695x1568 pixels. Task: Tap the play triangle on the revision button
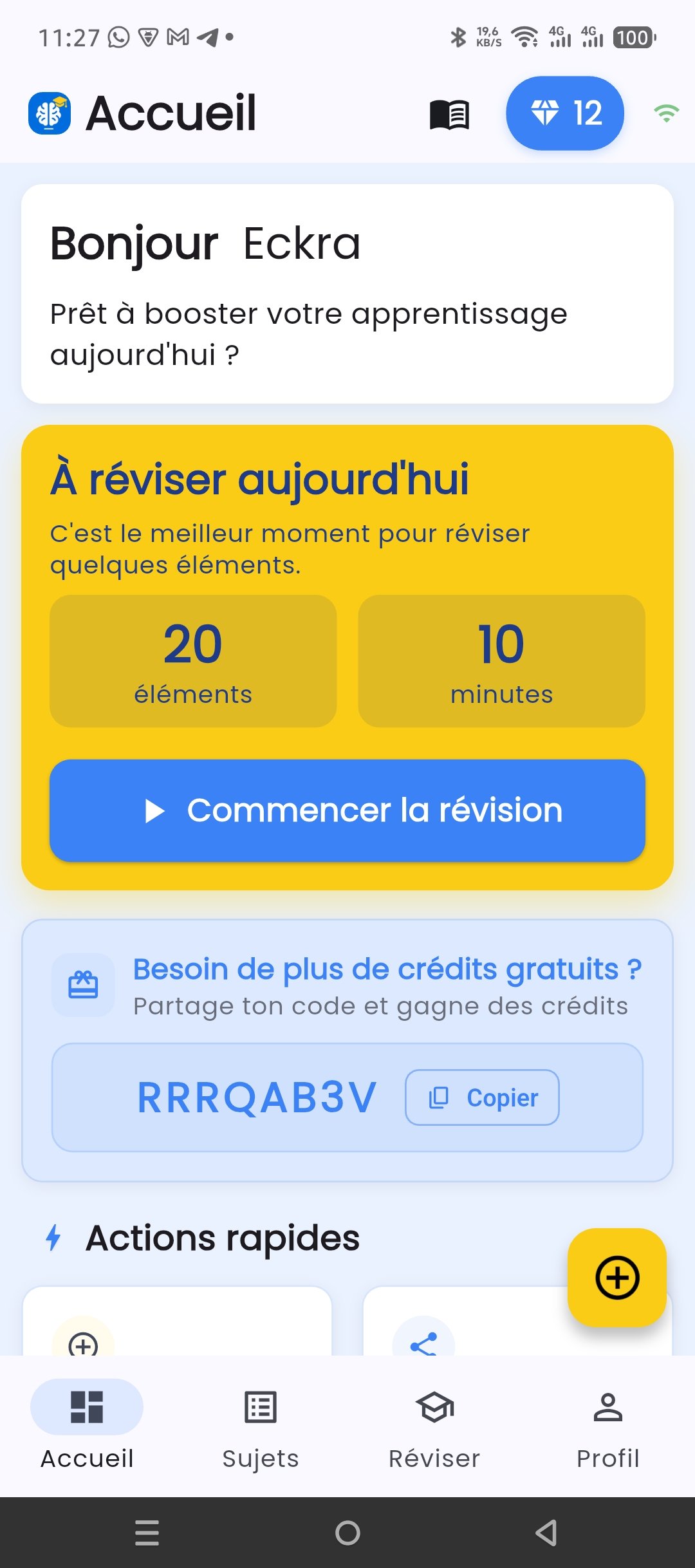154,811
